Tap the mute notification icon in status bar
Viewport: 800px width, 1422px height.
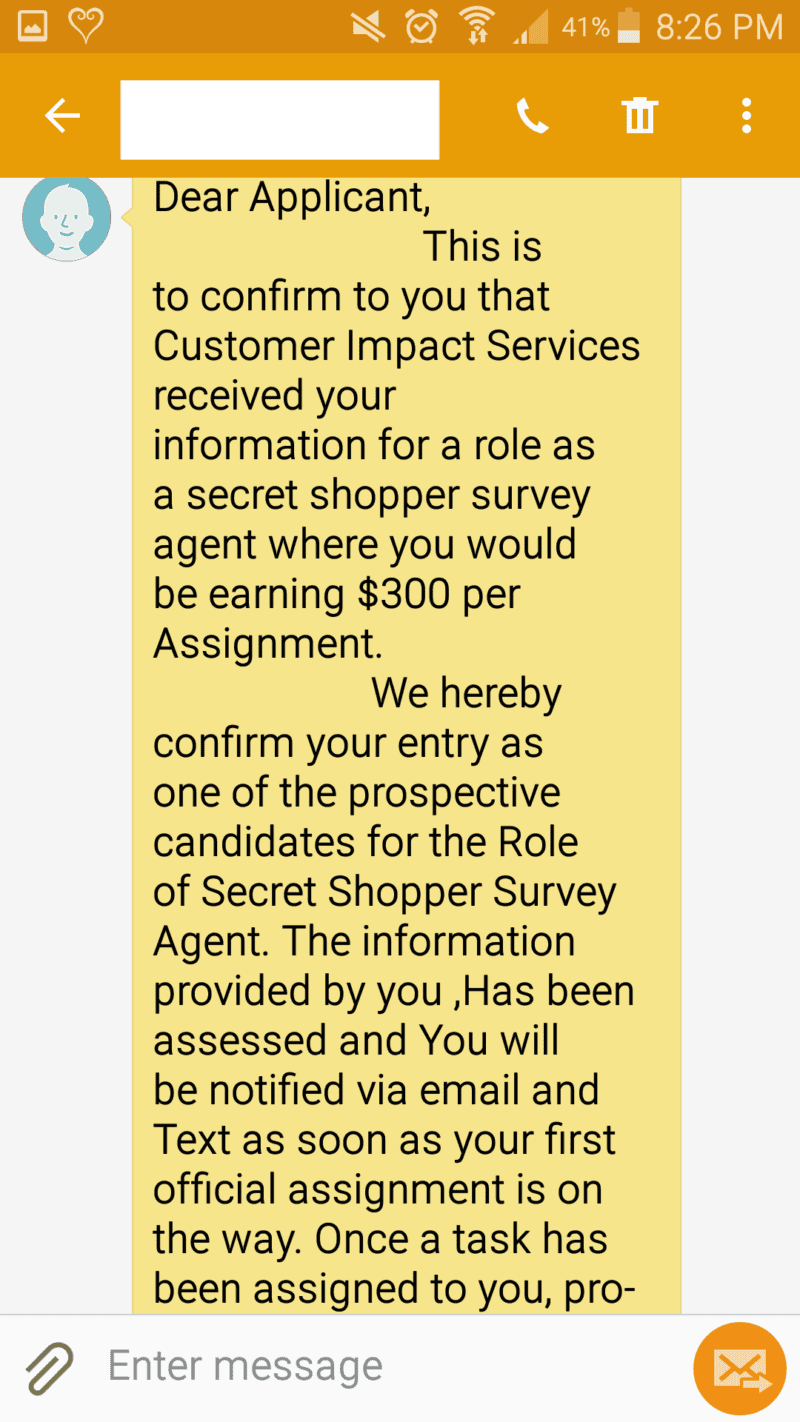(x=366, y=26)
